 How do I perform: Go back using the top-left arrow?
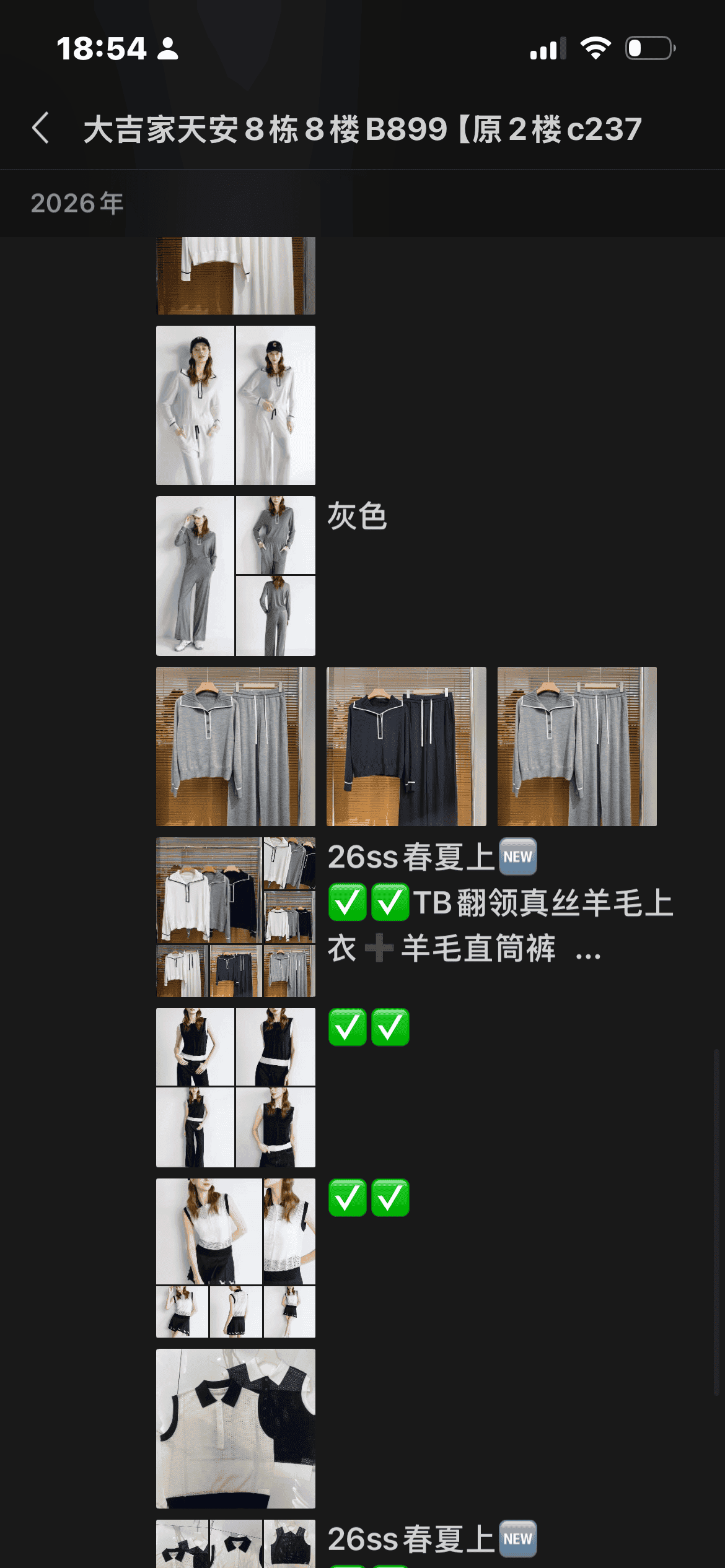[41, 128]
